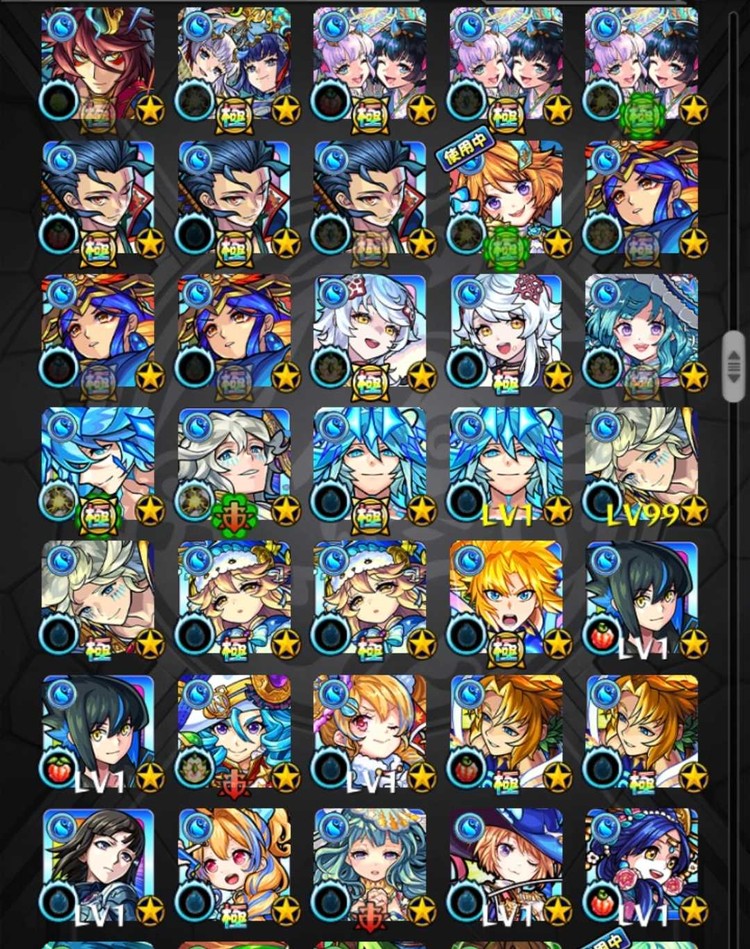Image resolution: width=750 pixels, height=949 pixels.
Task: Select the teal-haired girl with white hat
Action: [642, 332]
